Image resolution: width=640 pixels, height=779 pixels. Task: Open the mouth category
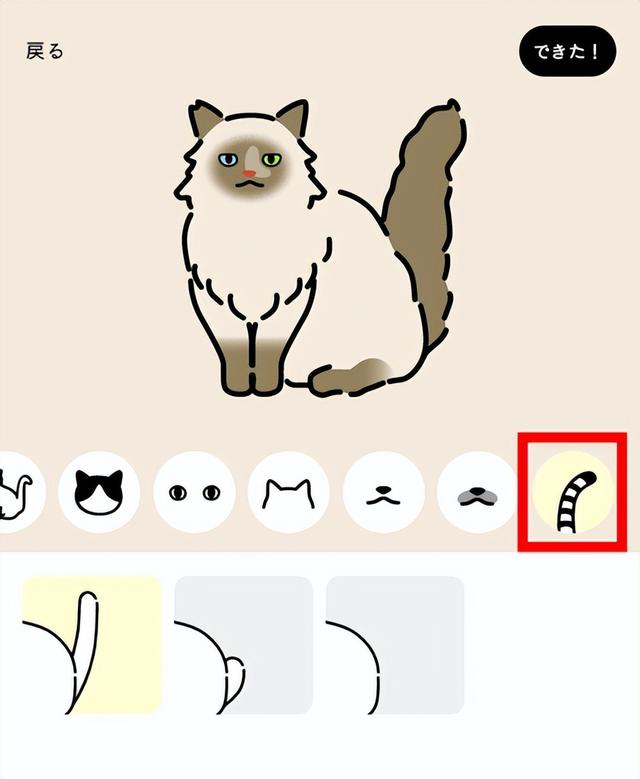384,492
